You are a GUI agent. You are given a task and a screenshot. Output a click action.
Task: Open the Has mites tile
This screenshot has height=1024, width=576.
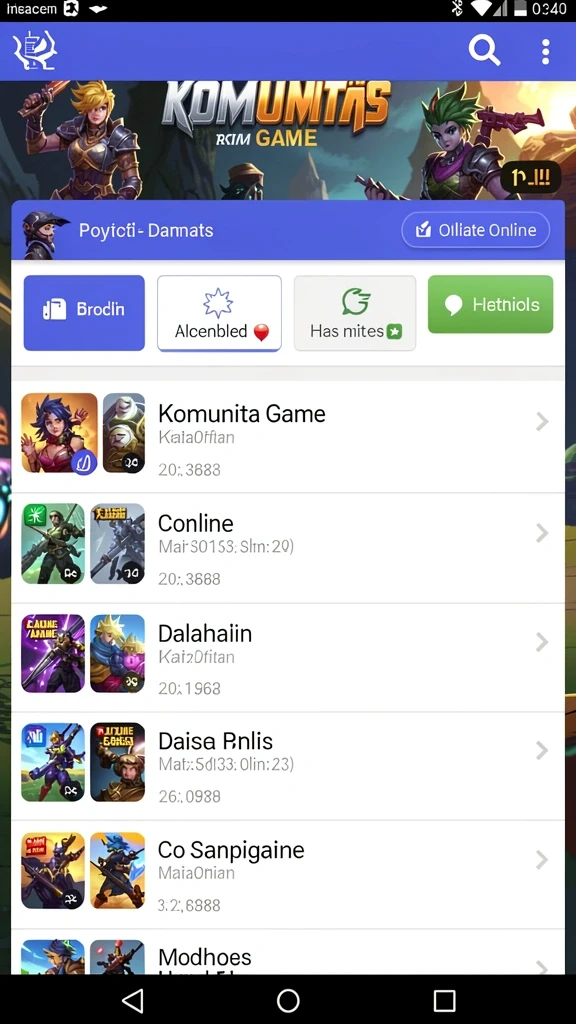tap(355, 313)
